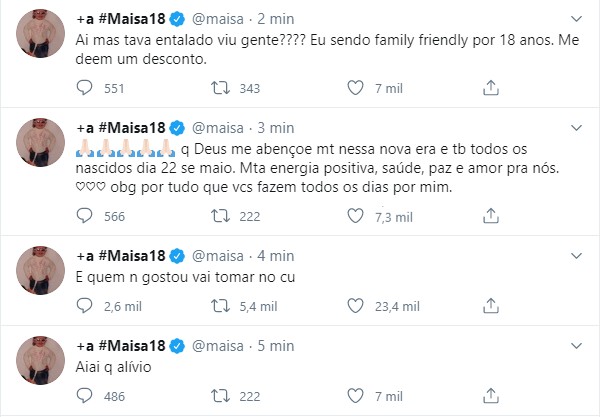The height and width of the screenshot is (417, 605).
Task: Reply to the 'Aiai q alívio' tweet
Action: (x=85, y=396)
